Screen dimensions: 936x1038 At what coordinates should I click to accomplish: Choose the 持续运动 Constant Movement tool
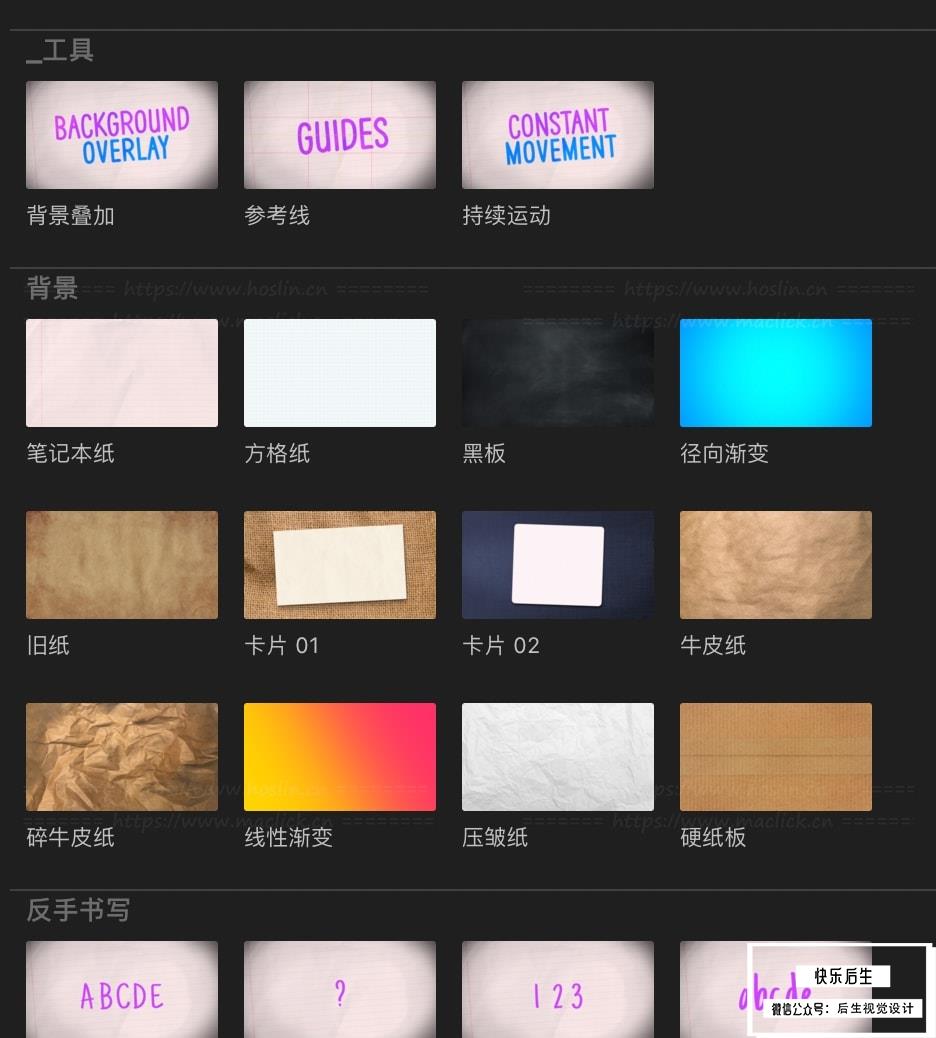[558, 135]
